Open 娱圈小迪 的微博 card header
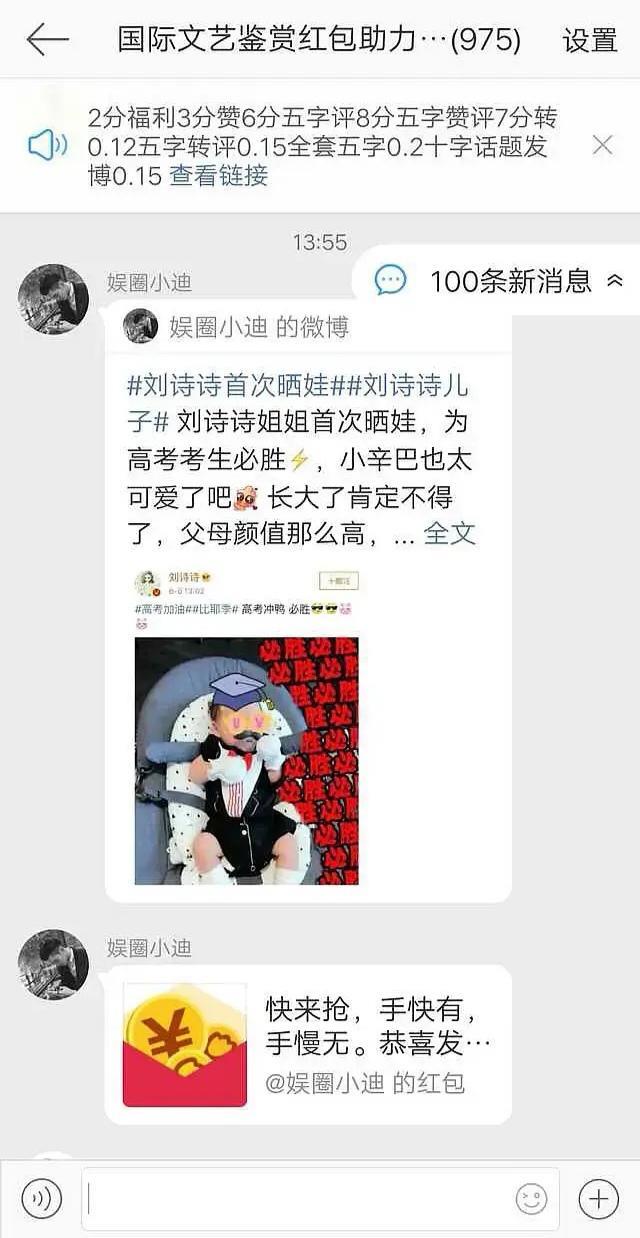640x1238 pixels. click(258, 327)
